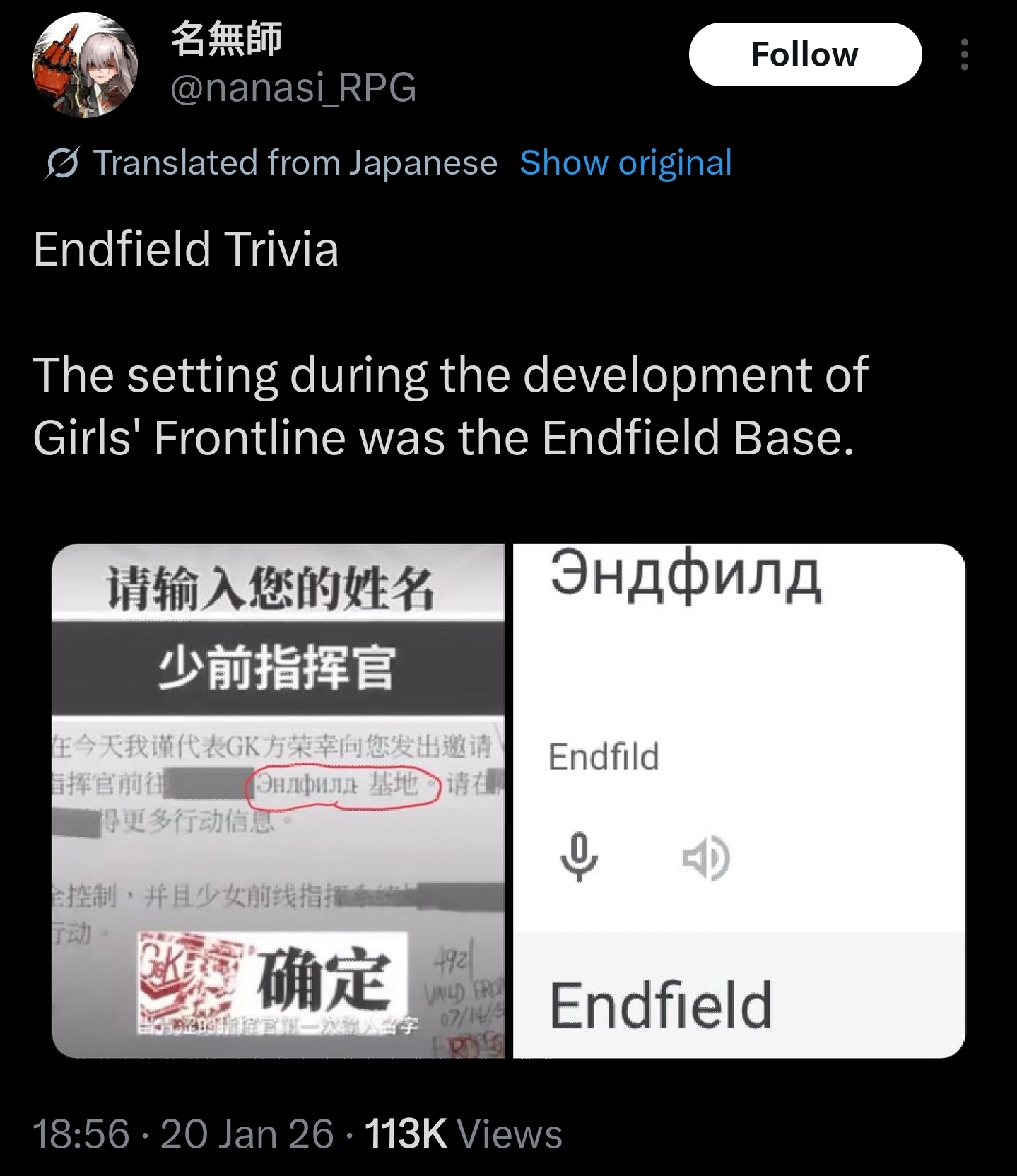The width and height of the screenshot is (1017, 1176).
Task: Follow the nanasi_RPG account
Action: point(805,54)
